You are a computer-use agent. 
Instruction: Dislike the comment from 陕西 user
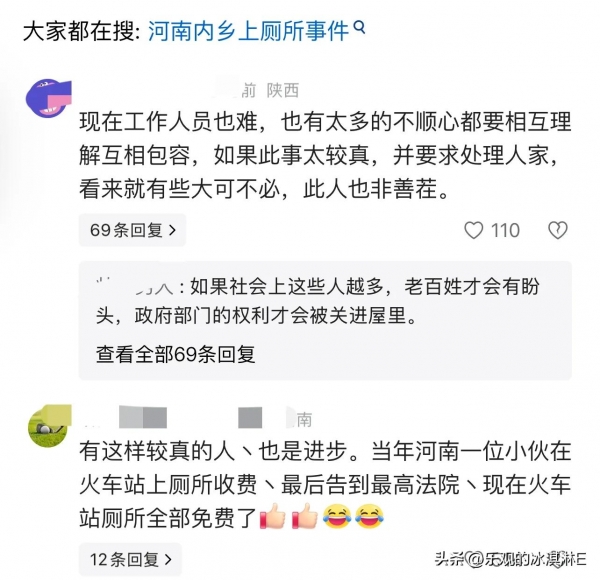point(556,230)
